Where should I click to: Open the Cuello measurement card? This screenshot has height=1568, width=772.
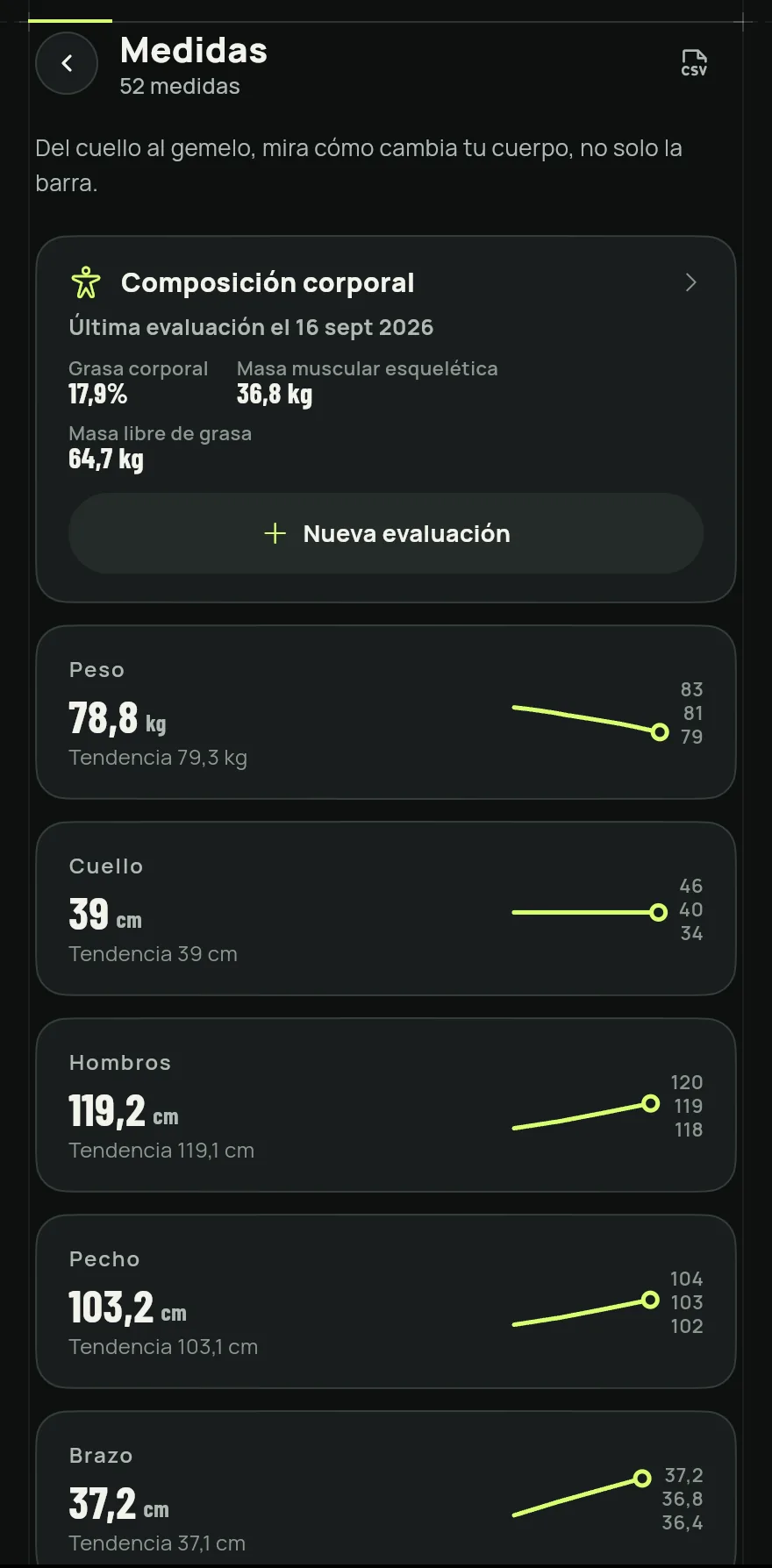pyautogui.click(x=386, y=909)
